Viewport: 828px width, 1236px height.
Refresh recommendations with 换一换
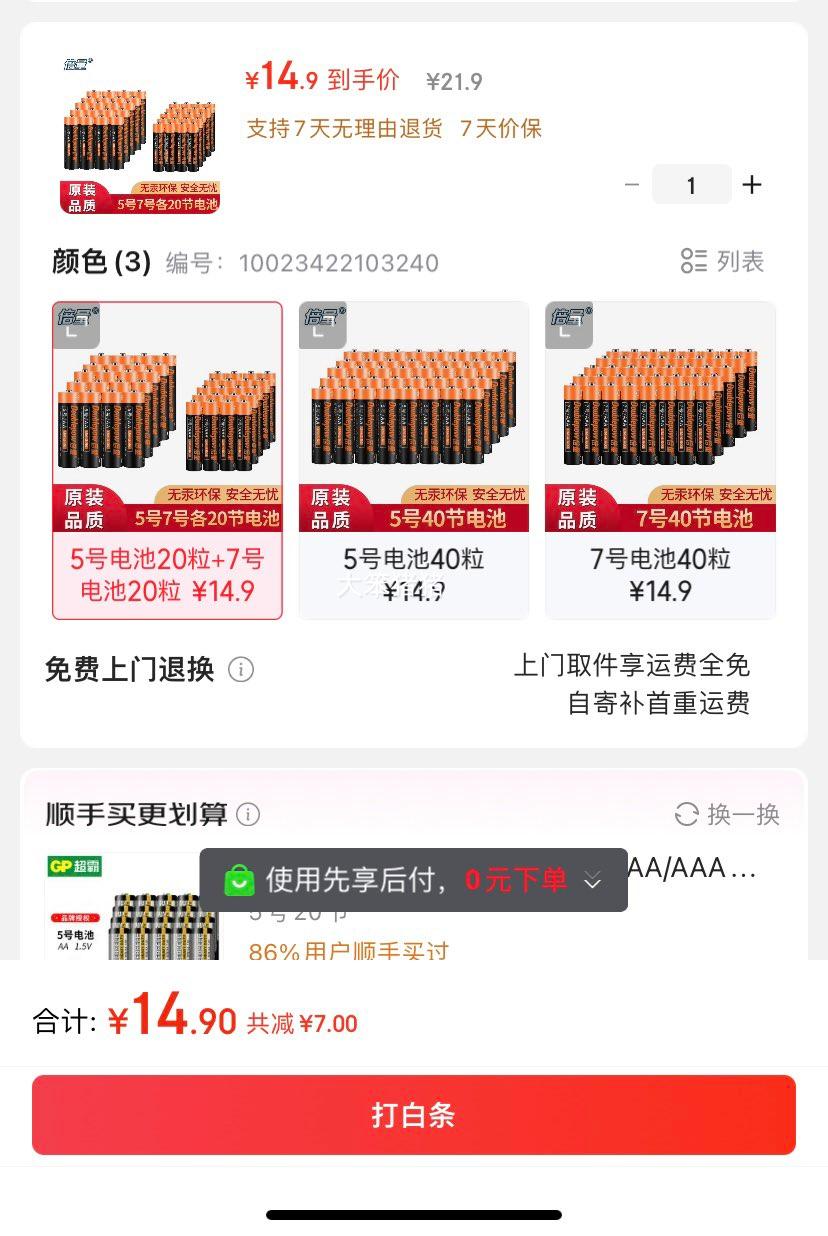click(727, 814)
